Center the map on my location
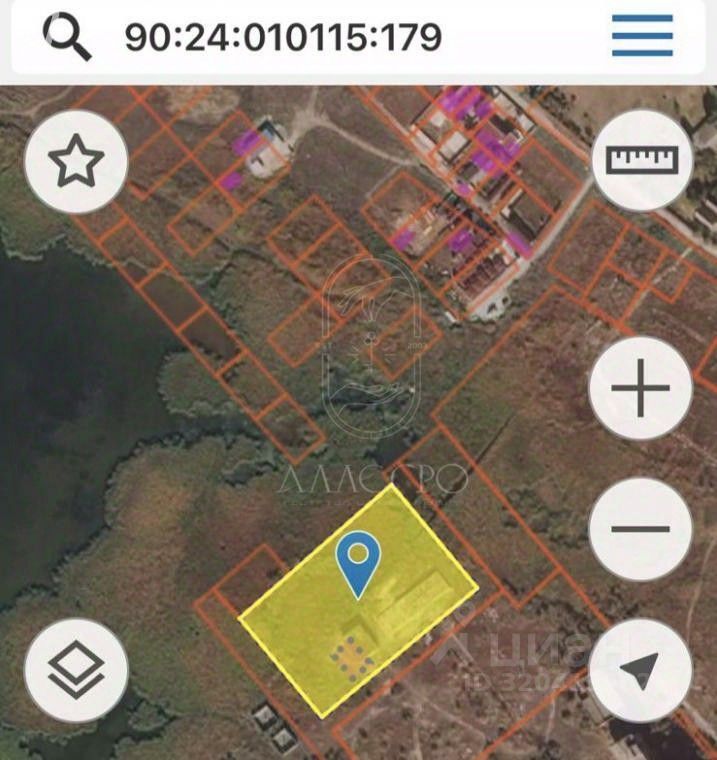This screenshot has width=717, height=760. click(640, 668)
